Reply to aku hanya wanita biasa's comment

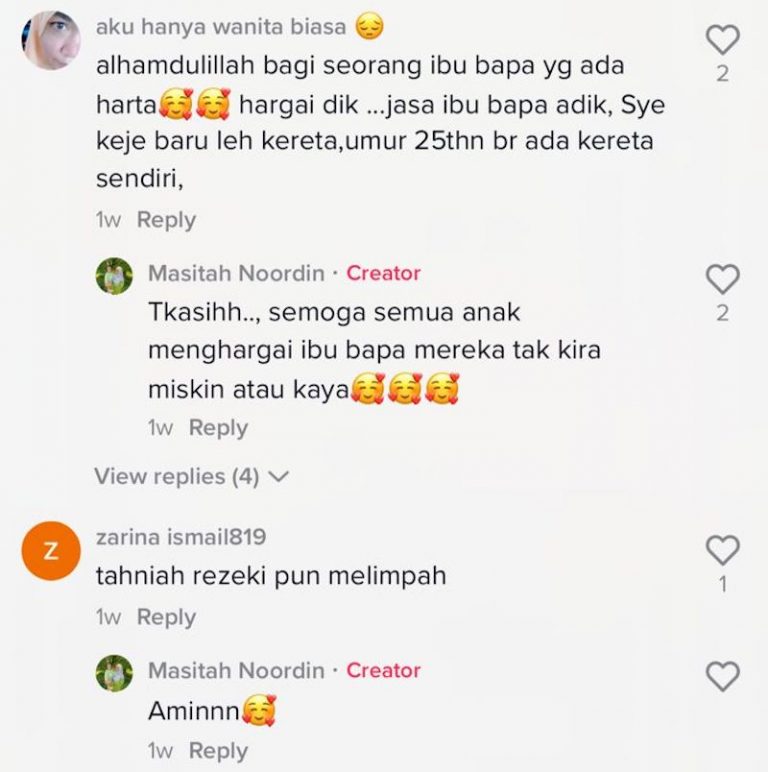tap(166, 220)
